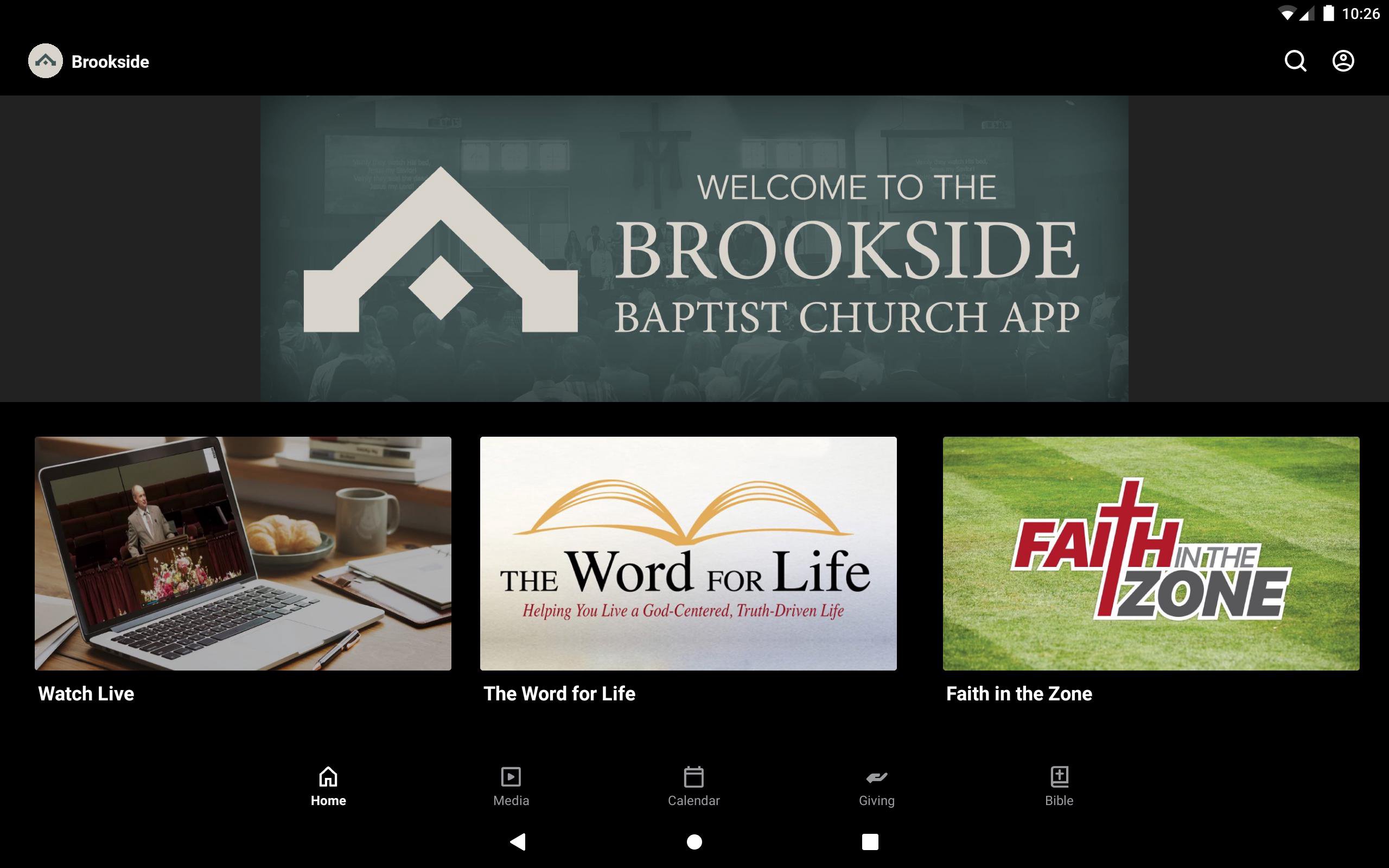The width and height of the screenshot is (1389, 868).
Task: Open The Word for Life card
Action: [x=688, y=553]
